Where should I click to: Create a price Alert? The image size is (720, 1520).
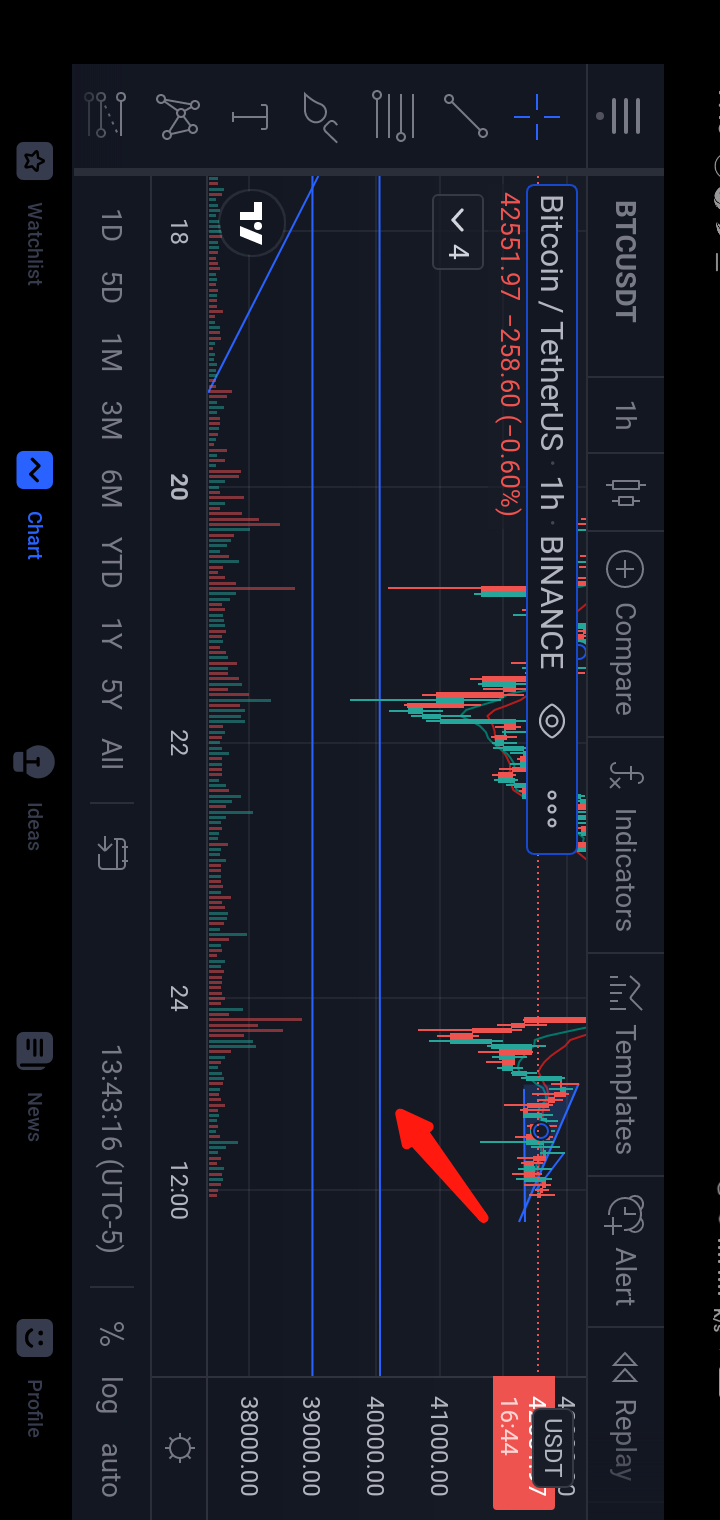625,1251
